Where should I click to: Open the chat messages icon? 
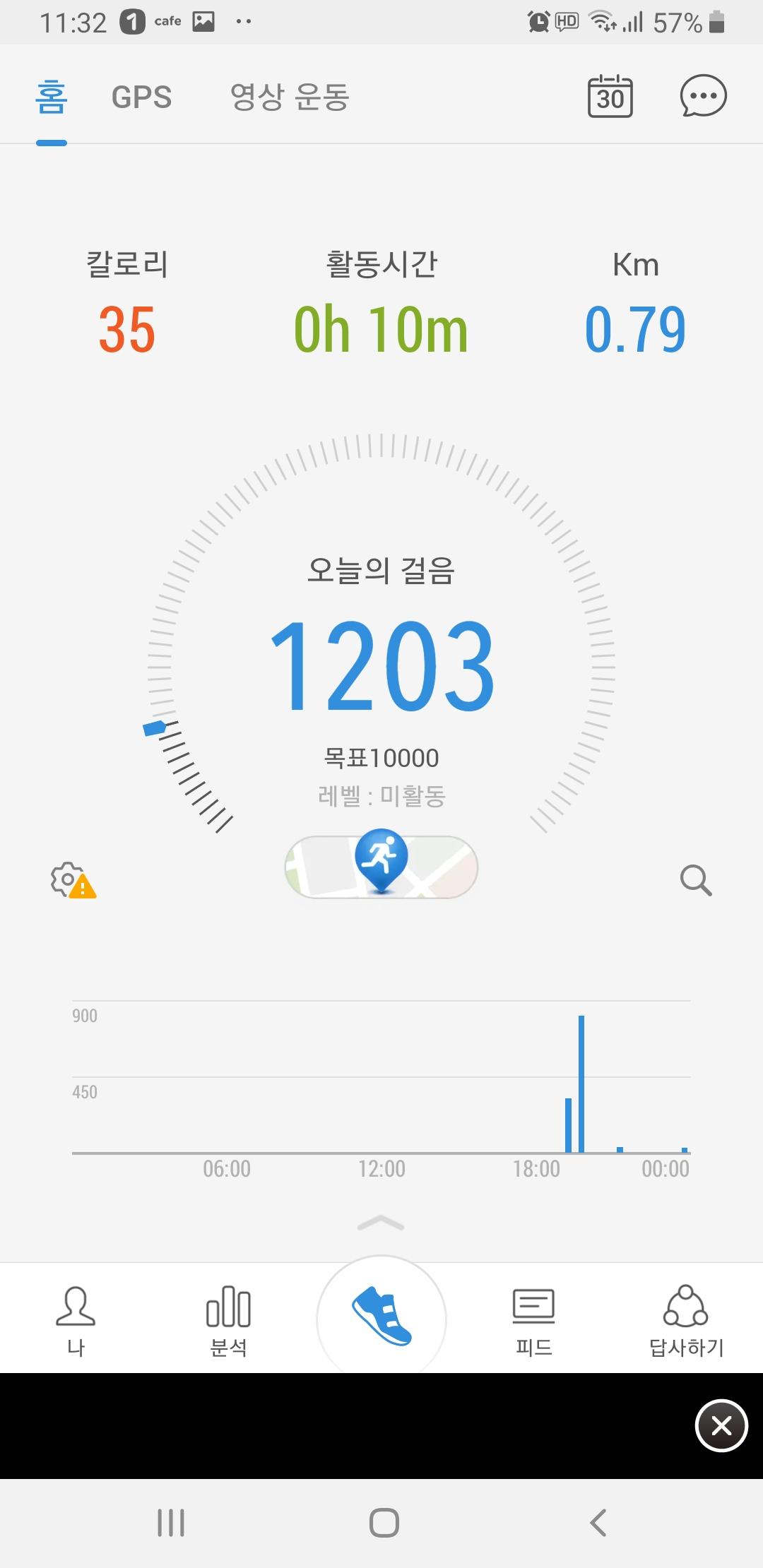[703, 96]
